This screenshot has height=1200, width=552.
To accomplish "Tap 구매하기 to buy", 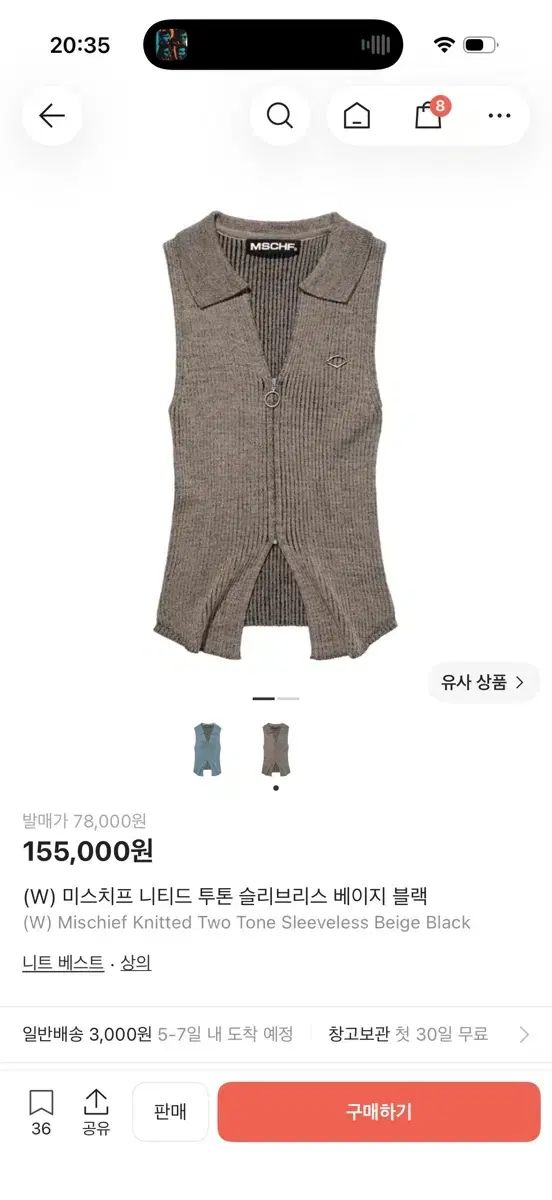I will (x=379, y=1112).
